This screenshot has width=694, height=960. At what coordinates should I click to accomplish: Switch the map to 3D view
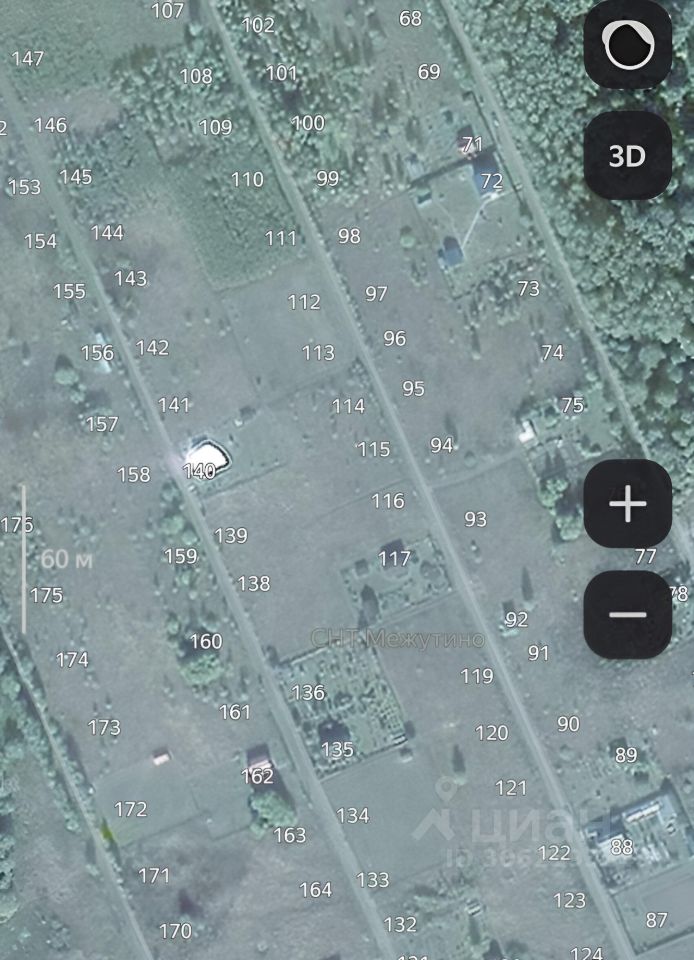pyautogui.click(x=627, y=155)
